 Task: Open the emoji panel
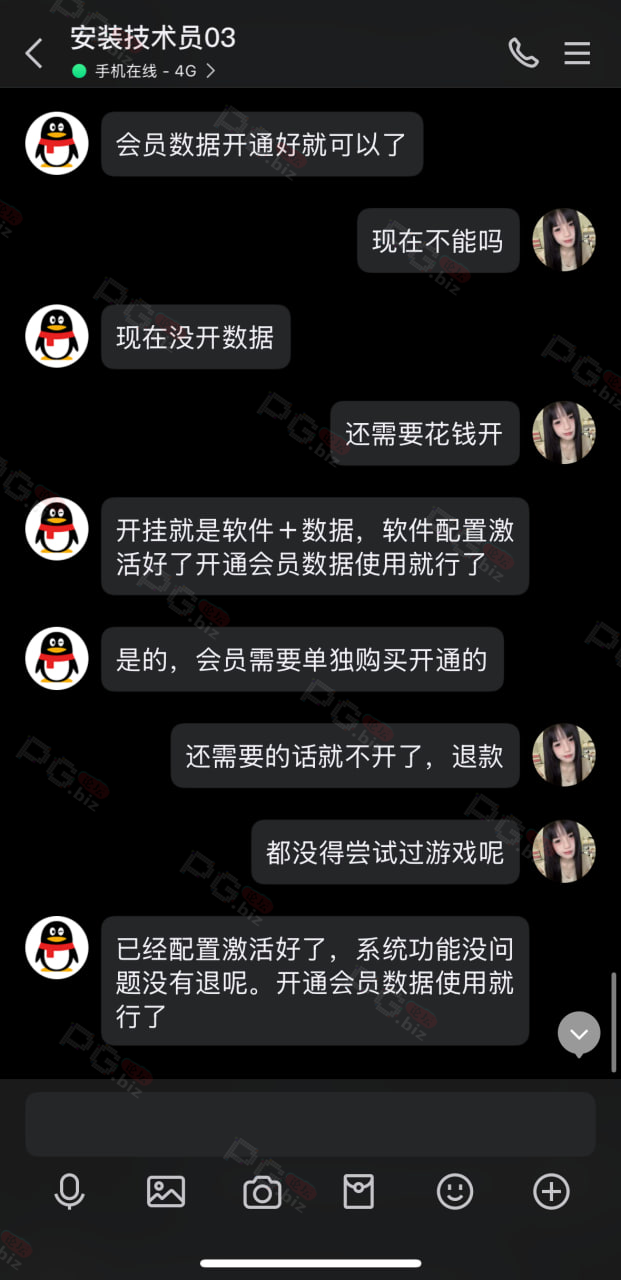[455, 1191]
